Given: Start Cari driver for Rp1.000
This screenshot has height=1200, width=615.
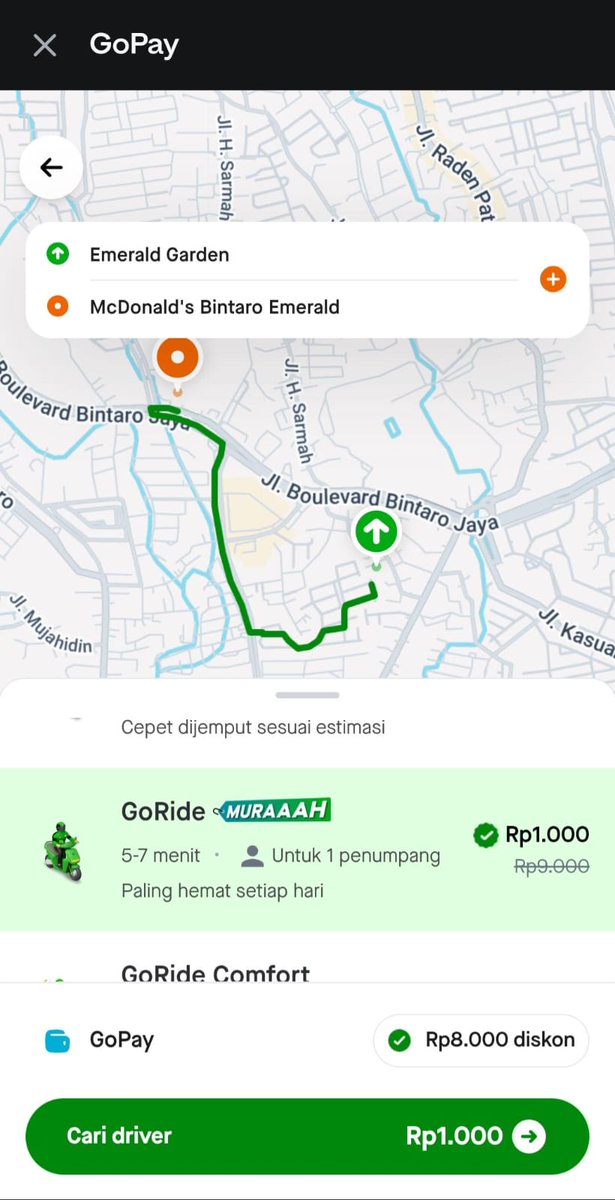Looking at the screenshot, I should (307, 1136).
